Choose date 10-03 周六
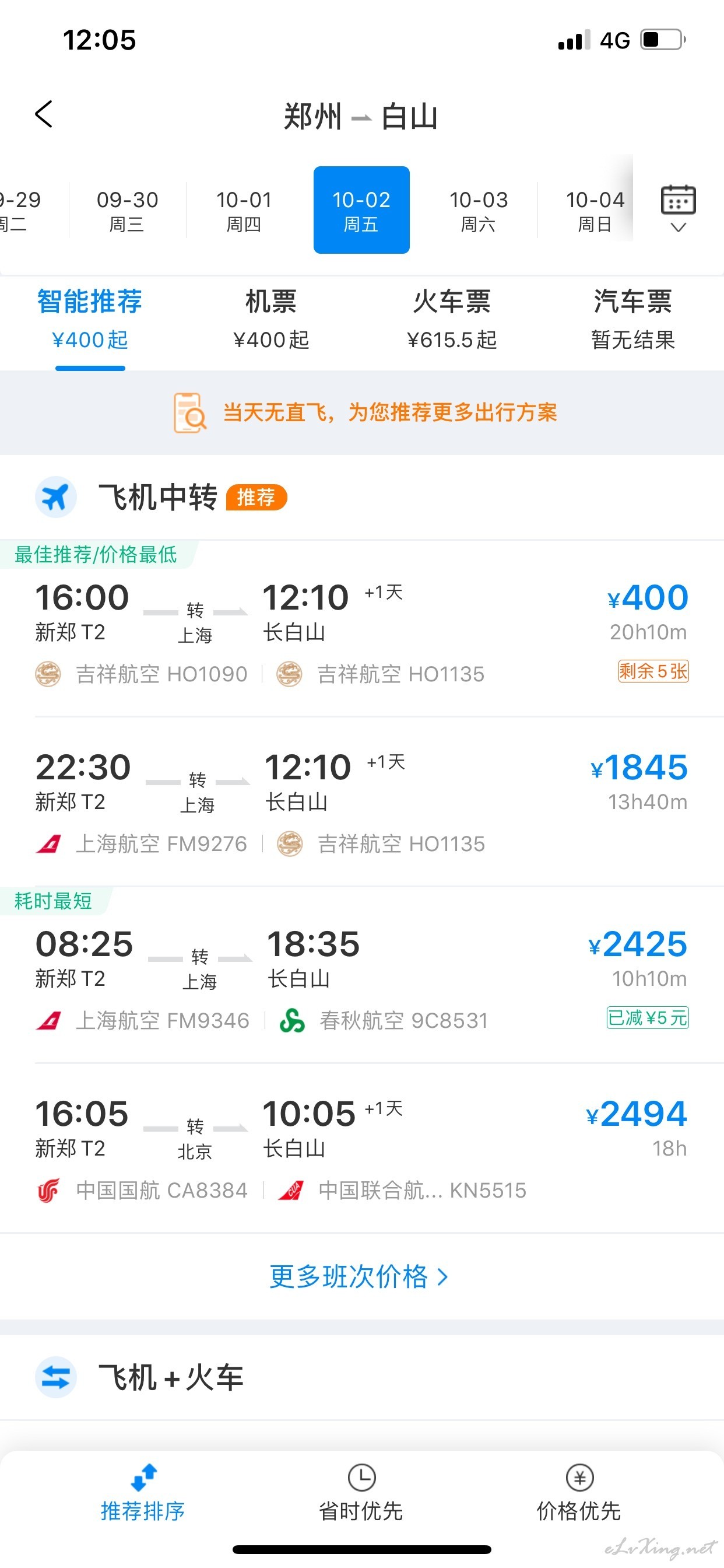 pos(478,211)
